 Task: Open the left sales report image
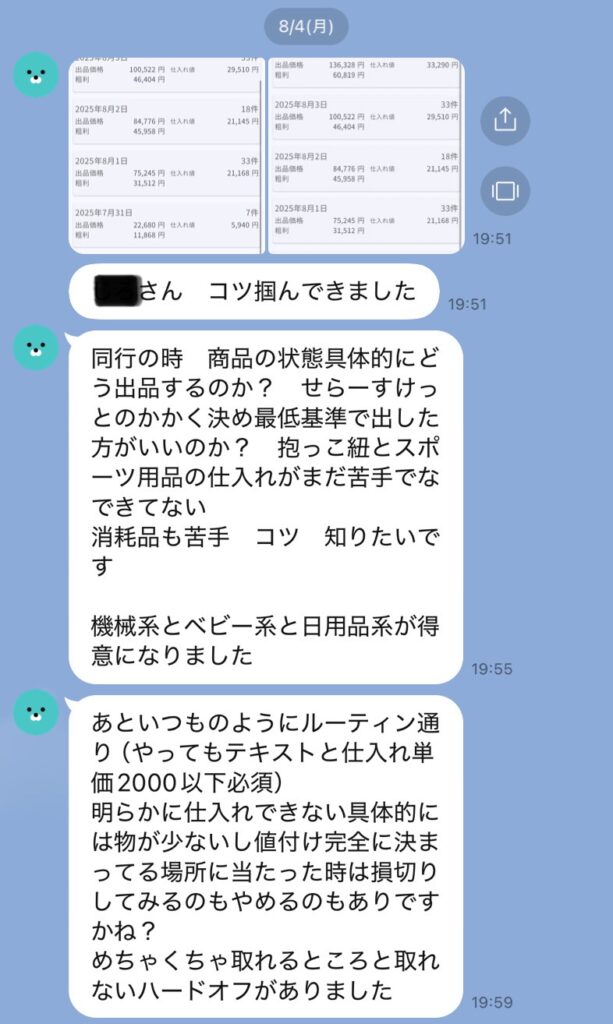pyautogui.click(x=167, y=155)
